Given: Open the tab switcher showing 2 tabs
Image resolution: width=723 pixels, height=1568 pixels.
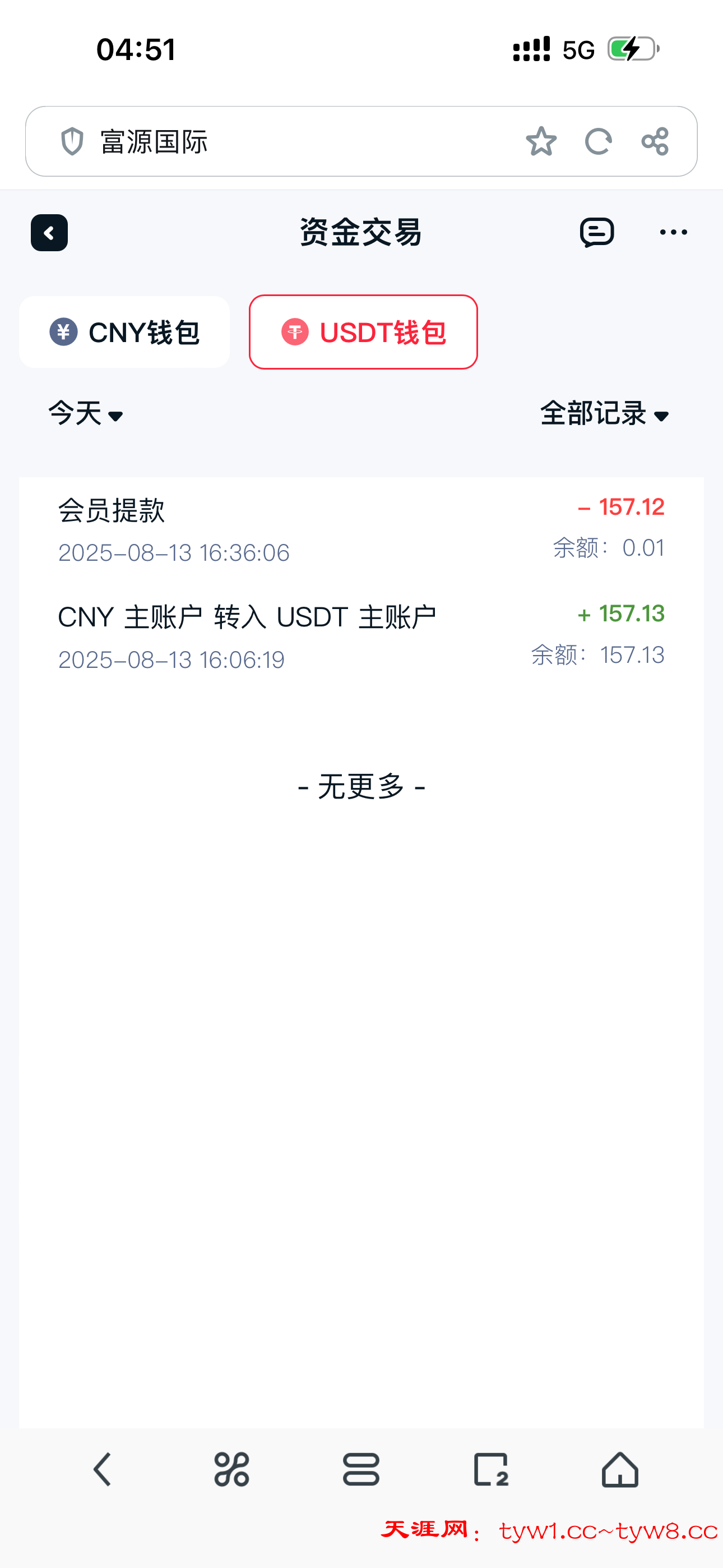Looking at the screenshot, I should (x=490, y=1469).
